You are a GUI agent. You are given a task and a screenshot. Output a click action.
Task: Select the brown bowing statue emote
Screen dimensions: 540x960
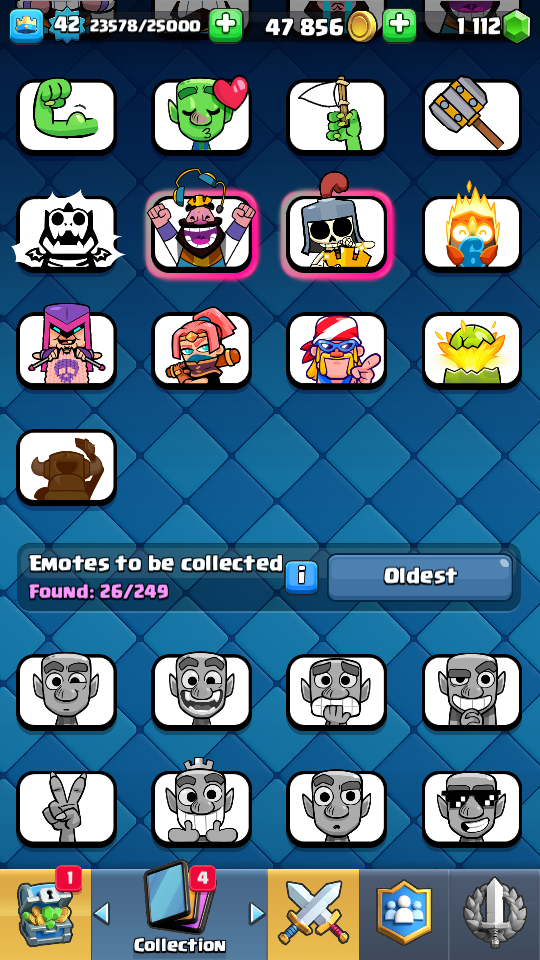(x=66, y=466)
